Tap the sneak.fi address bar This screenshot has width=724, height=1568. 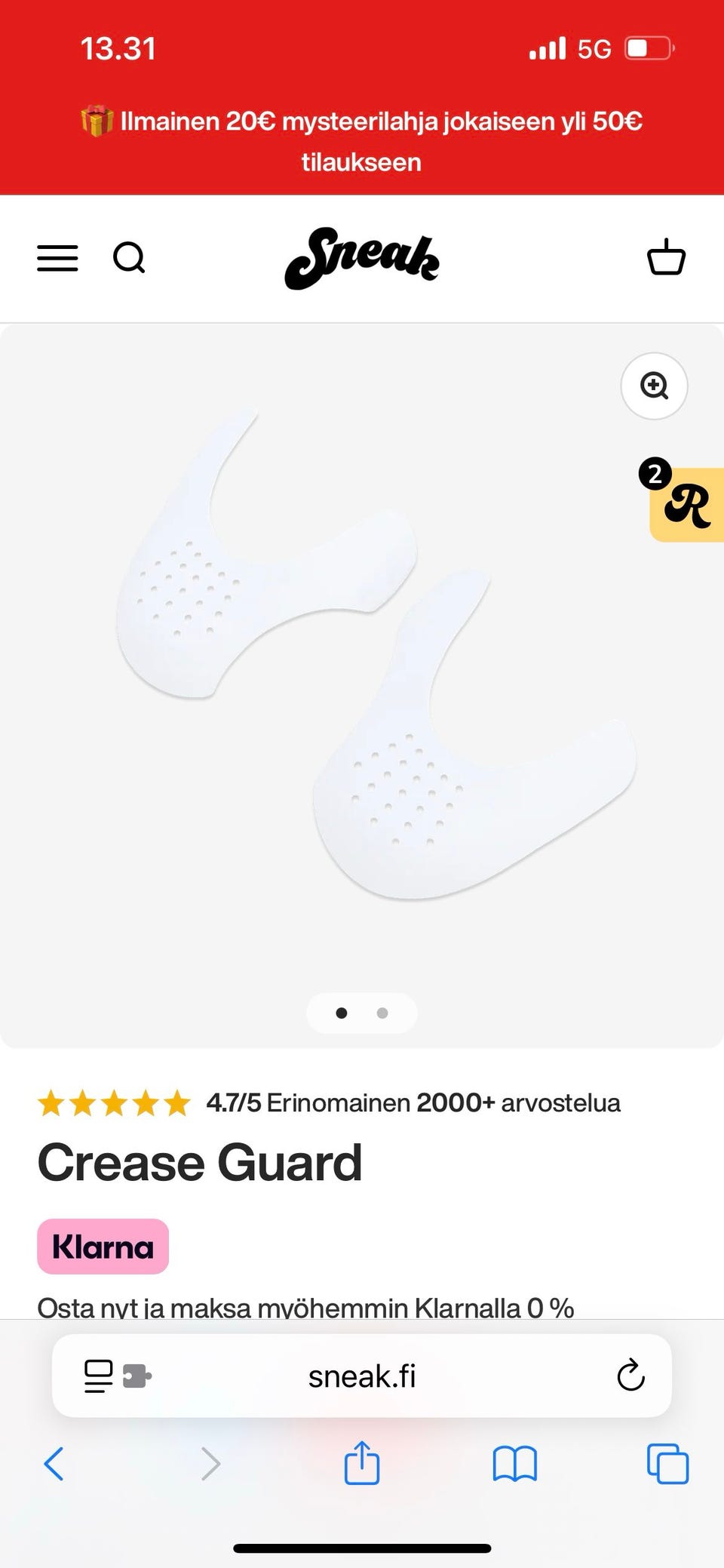[x=362, y=1376]
